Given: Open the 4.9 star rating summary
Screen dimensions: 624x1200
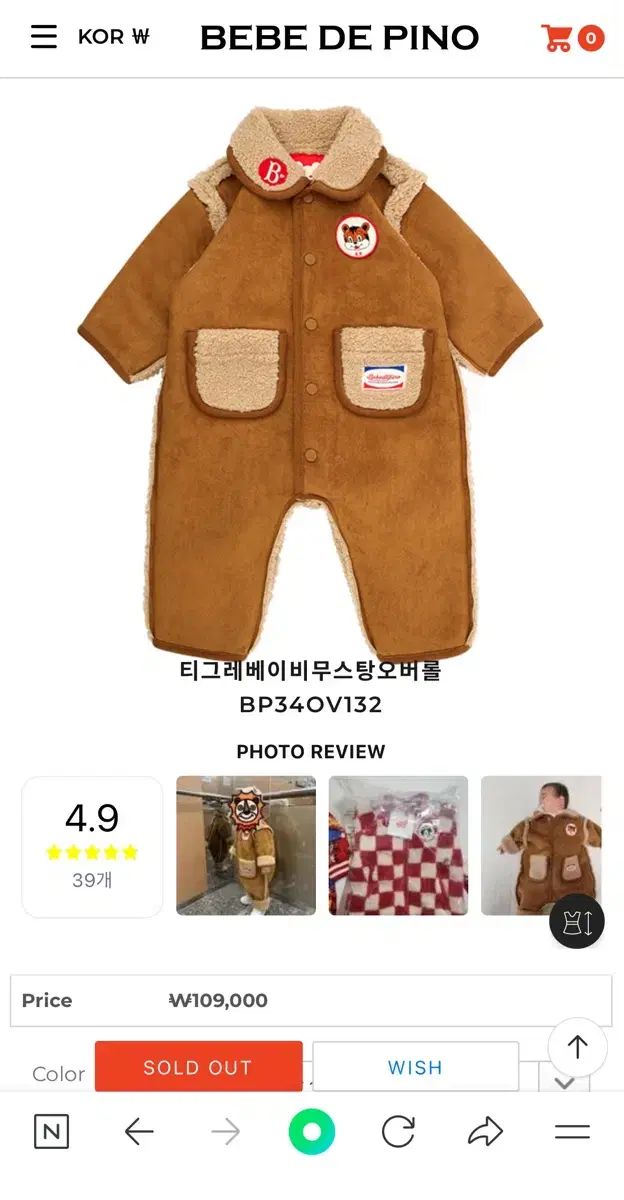Looking at the screenshot, I should pyautogui.click(x=92, y=846).
